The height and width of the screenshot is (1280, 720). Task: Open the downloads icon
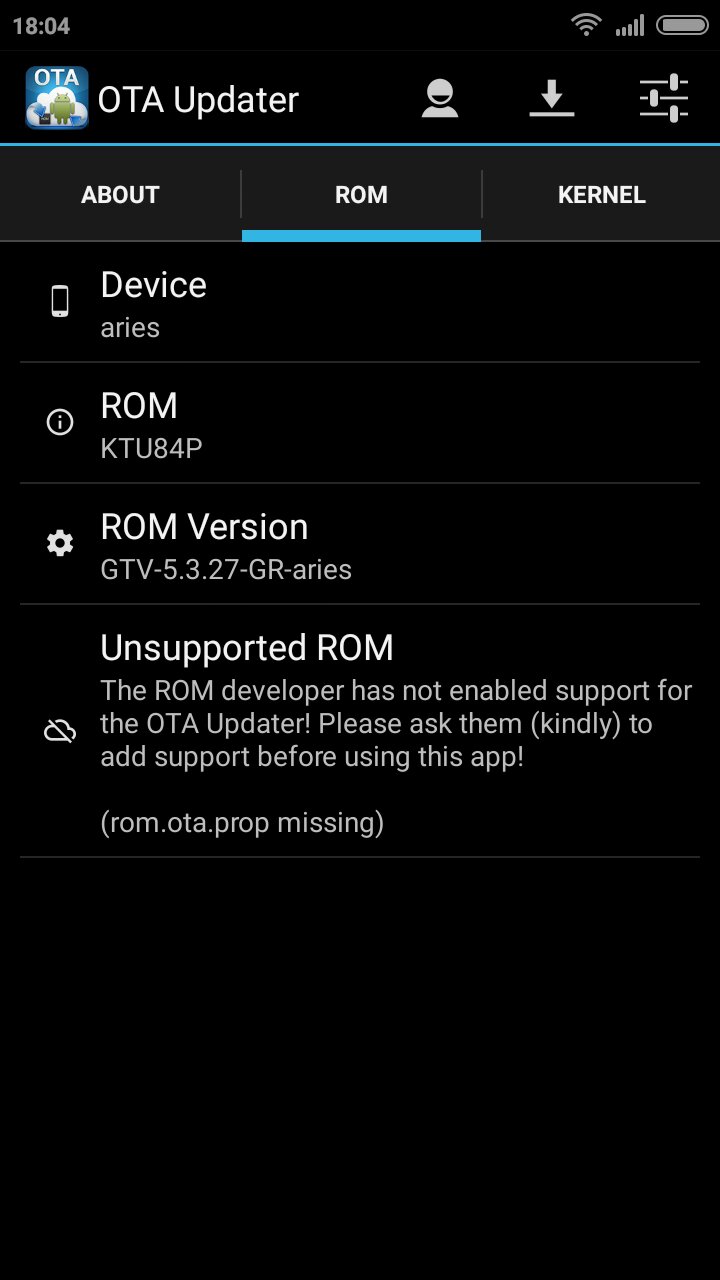tap(551, 99)
